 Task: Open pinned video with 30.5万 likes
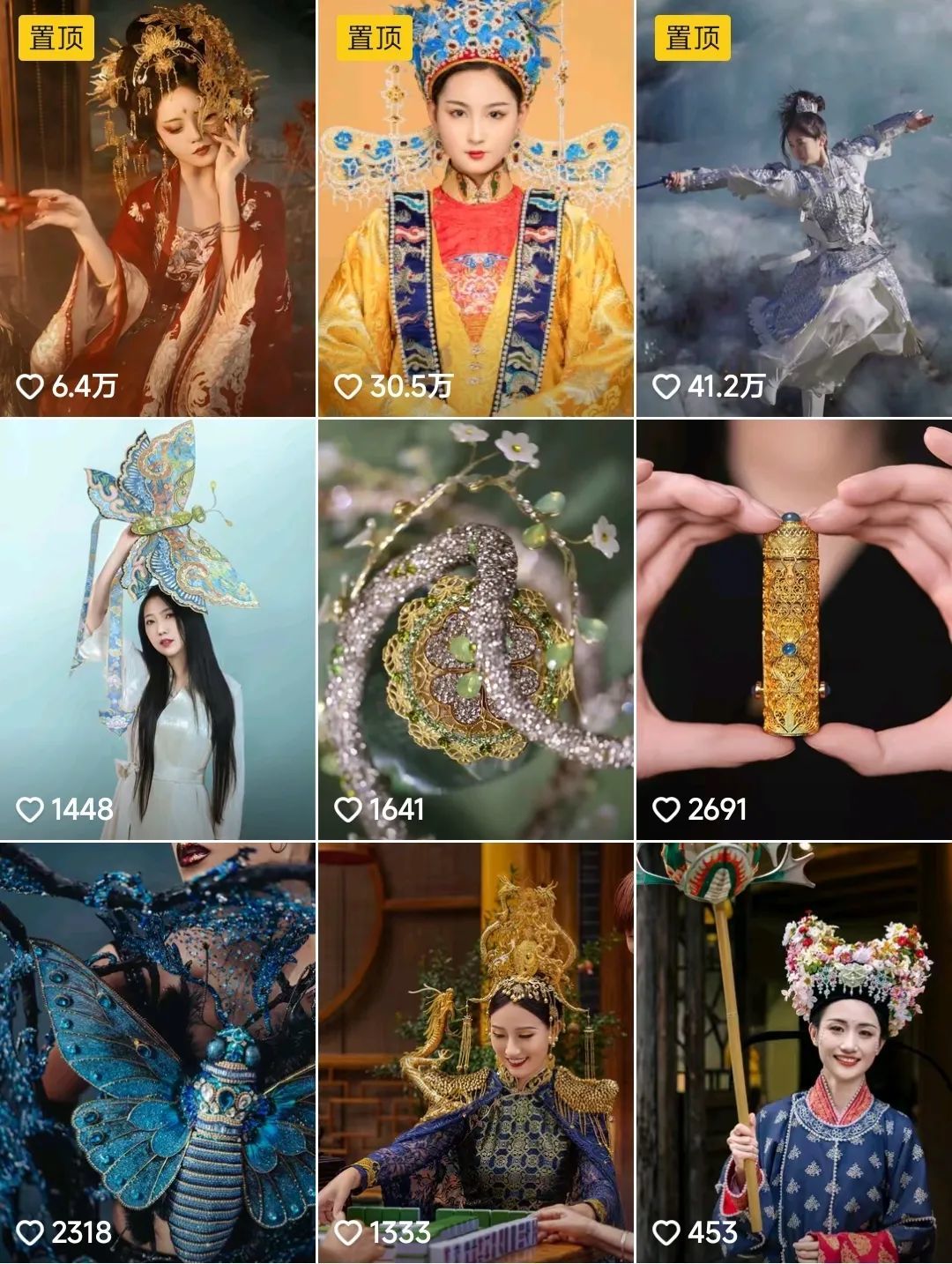point(475,208)
